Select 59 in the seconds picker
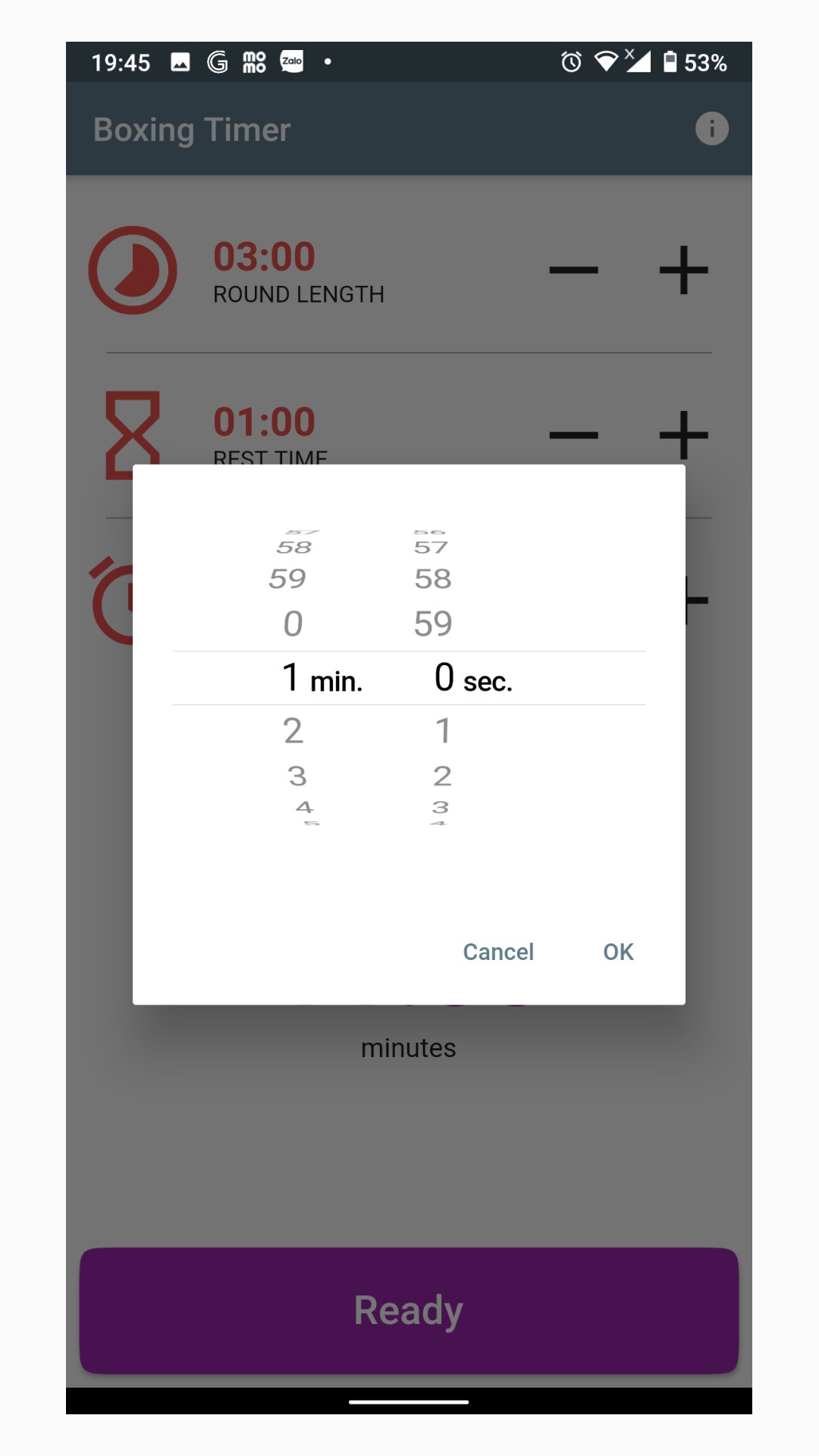Screen dimensions: 819x1456 [x=433, y=623]
